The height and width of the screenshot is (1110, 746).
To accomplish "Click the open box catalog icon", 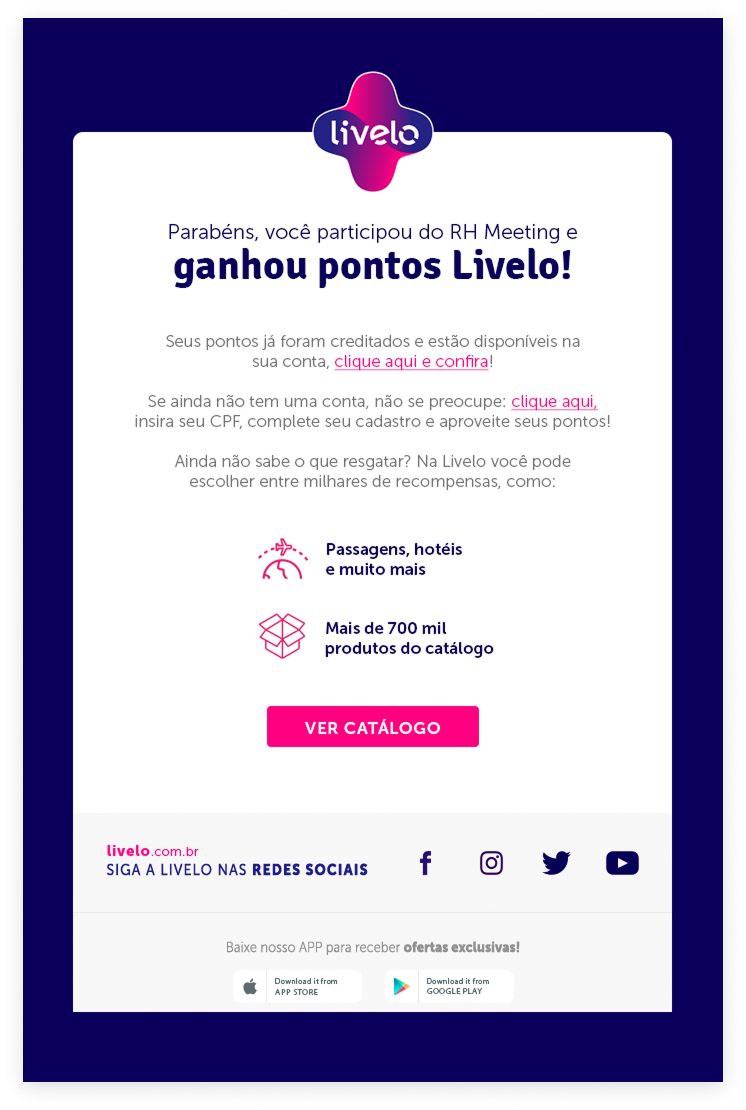I will click(x=282, y=635).
